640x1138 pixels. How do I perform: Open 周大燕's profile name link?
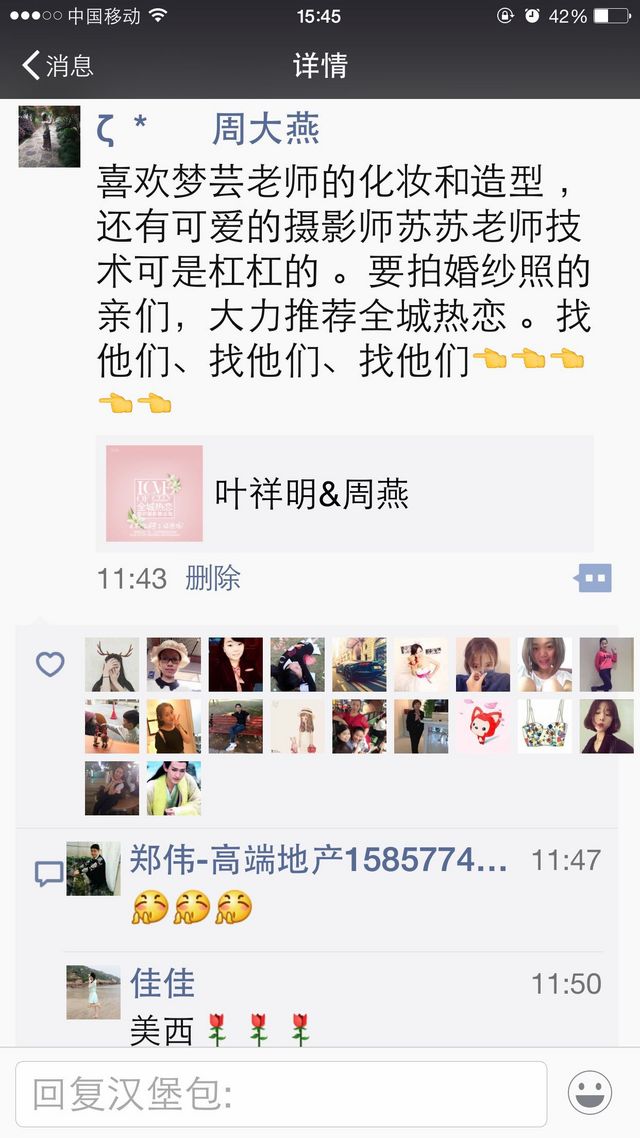click(x=208, y=131)
